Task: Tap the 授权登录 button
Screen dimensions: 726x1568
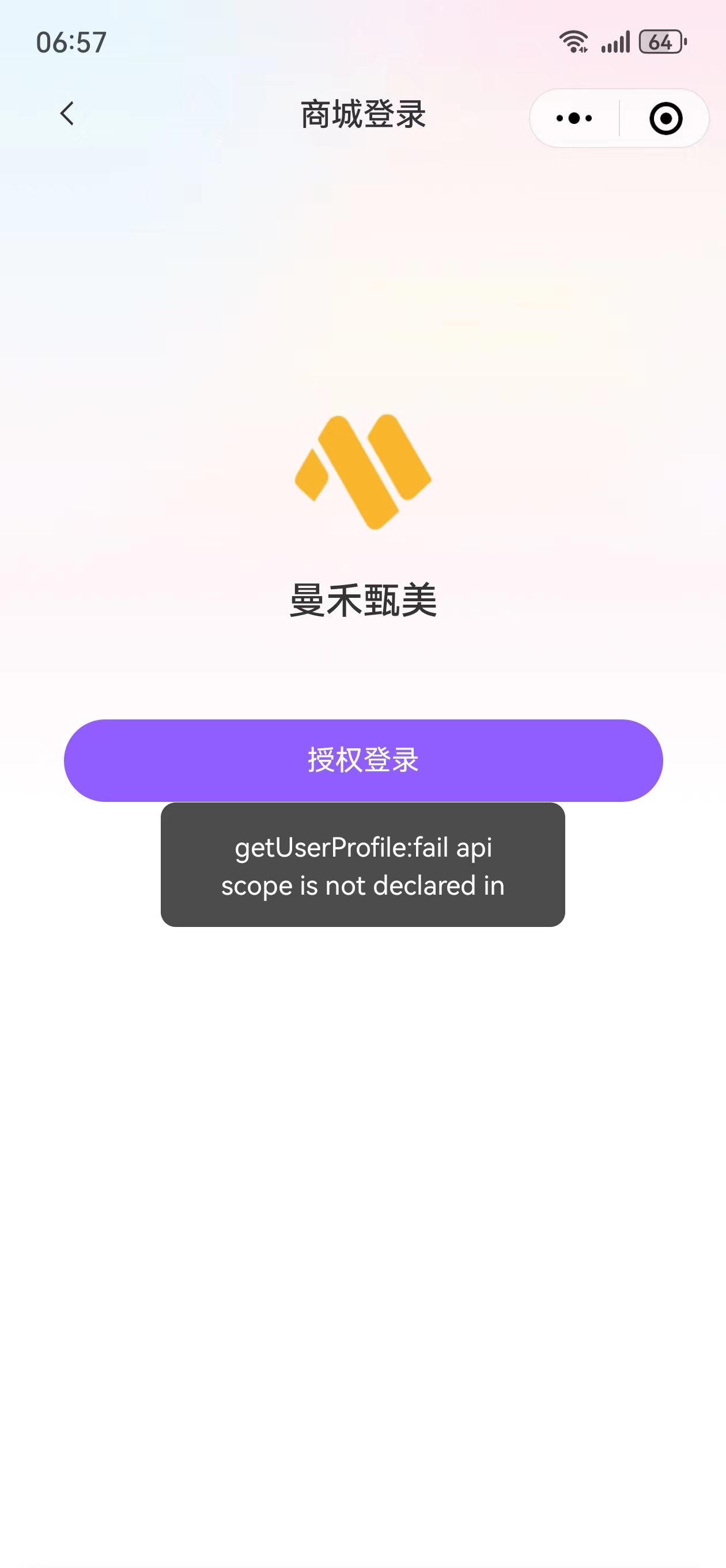Action: [x=362, y=760]
